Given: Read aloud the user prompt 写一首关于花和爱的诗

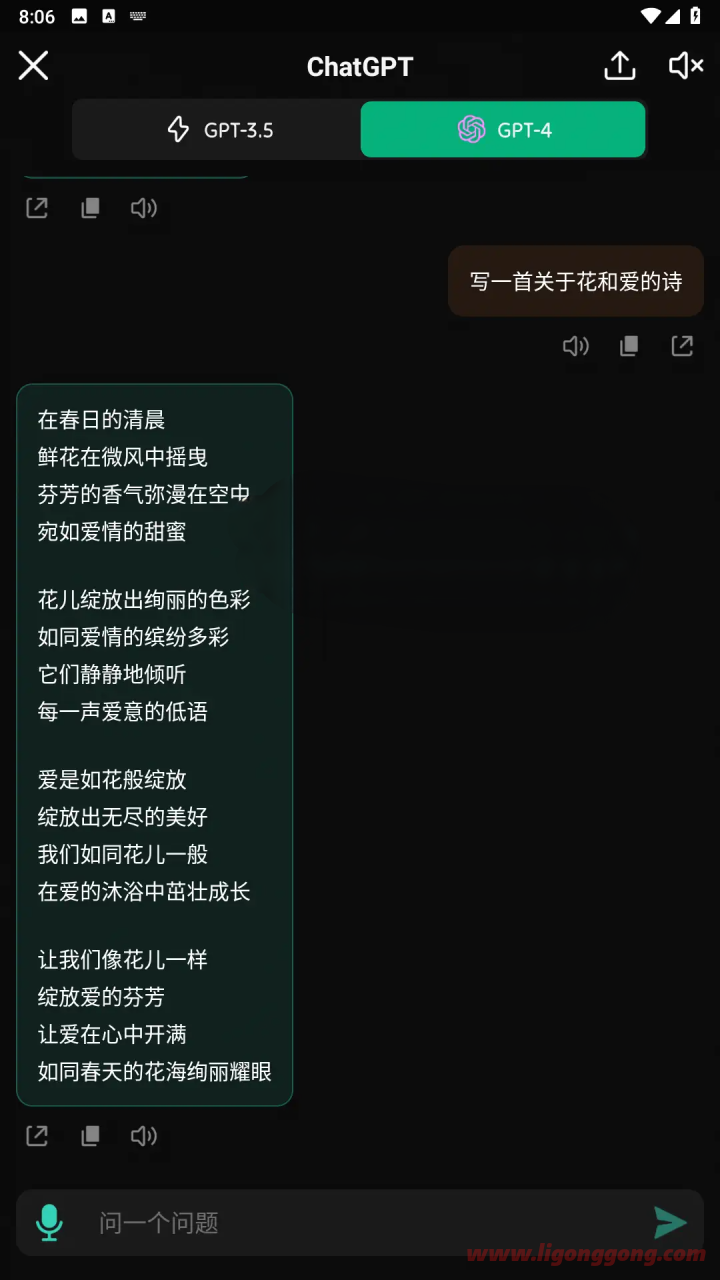Looking at the screenshot, I should 576,346.
